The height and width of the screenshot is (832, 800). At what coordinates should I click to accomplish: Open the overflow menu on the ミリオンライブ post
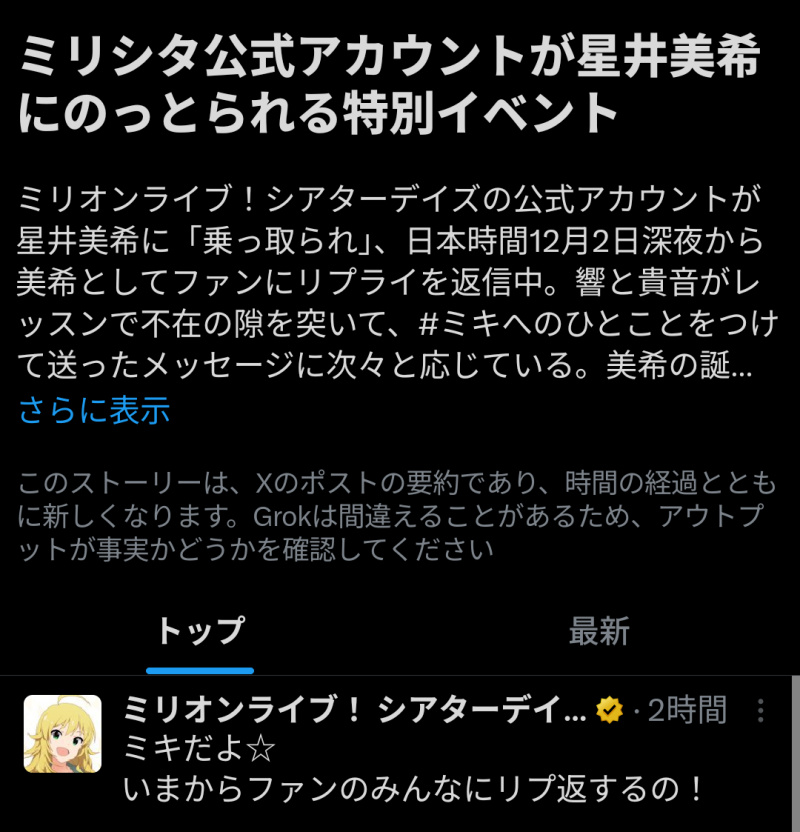[761, 711]
